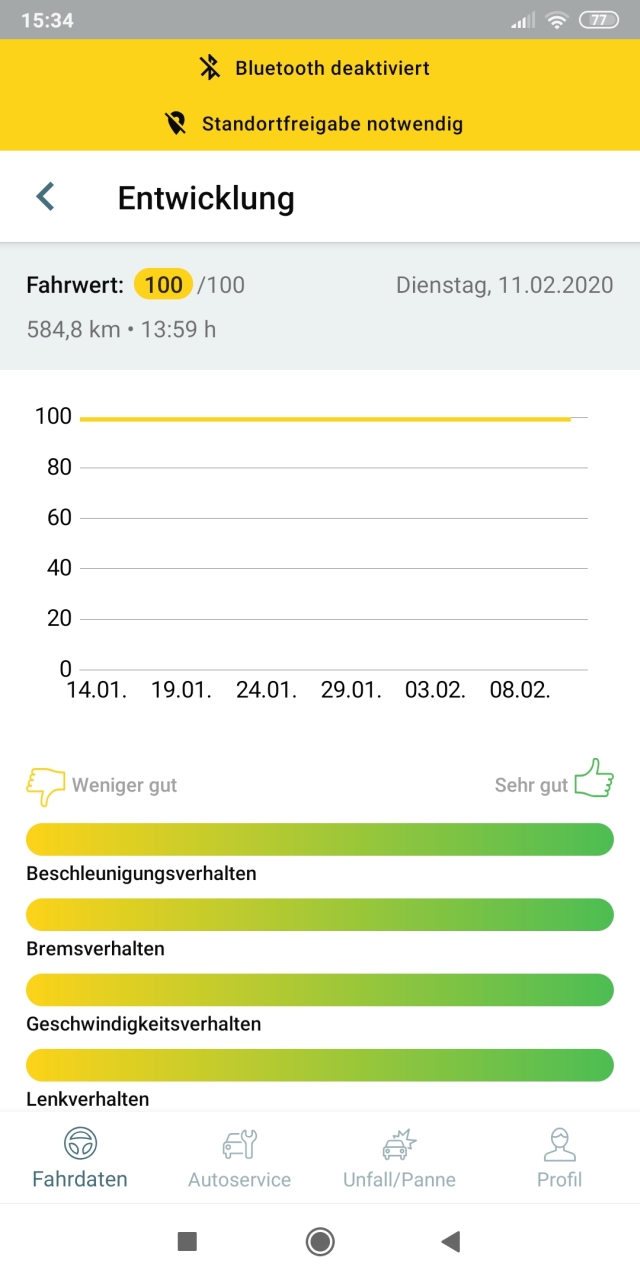Open the Standortfreigabe notwendig notice

[x=320, y=124]
